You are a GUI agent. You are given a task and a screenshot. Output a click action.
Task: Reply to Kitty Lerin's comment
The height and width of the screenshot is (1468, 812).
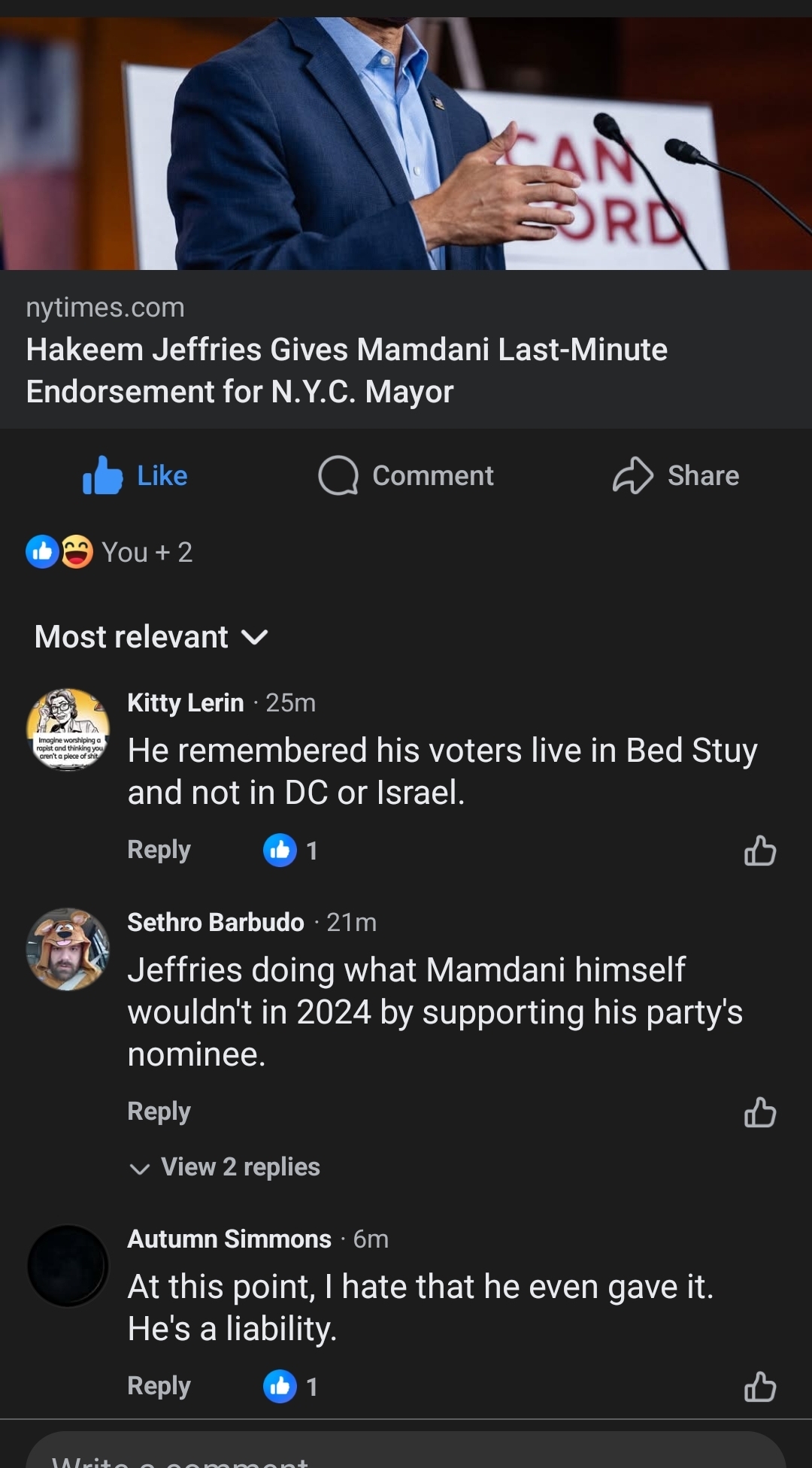[159, 850]
